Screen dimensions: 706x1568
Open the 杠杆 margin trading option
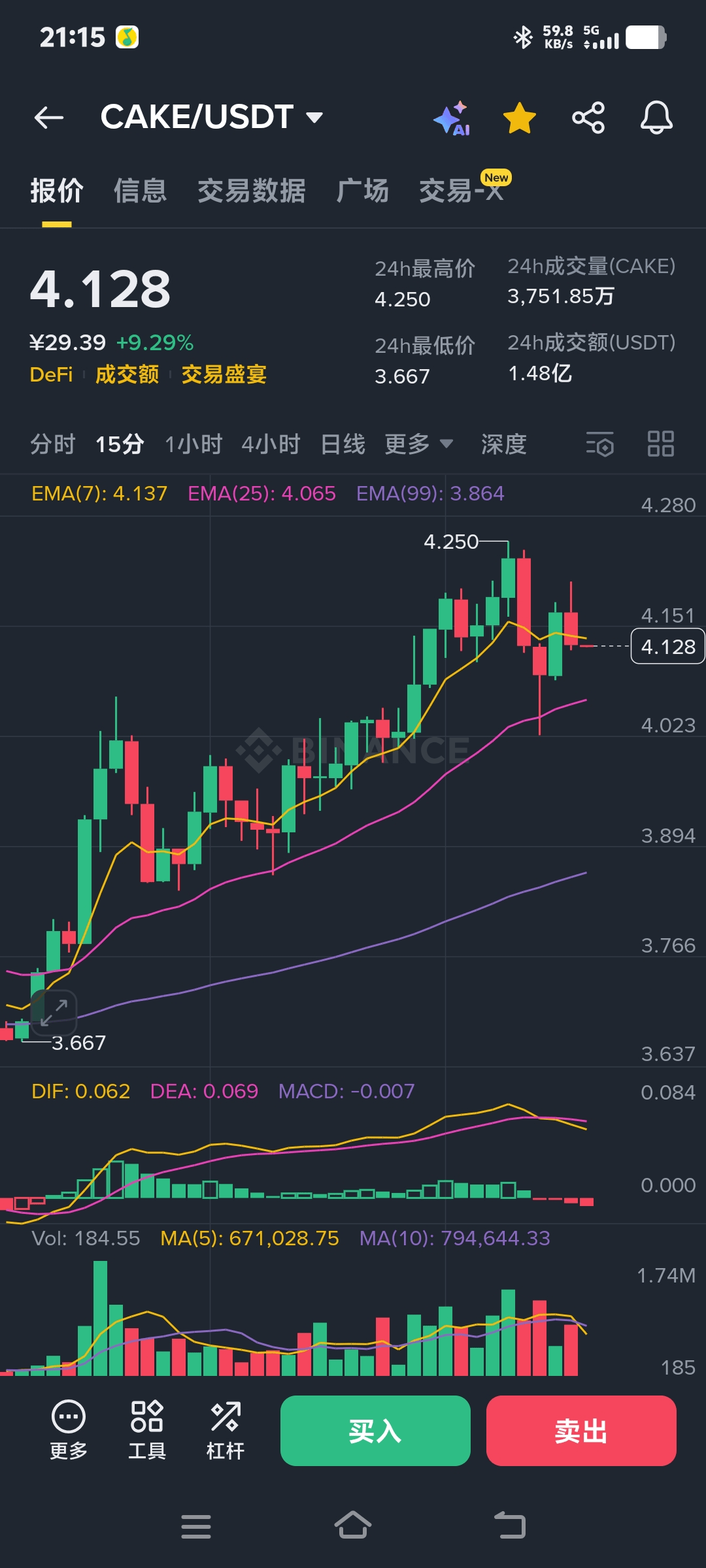(x=225, y=1431)
